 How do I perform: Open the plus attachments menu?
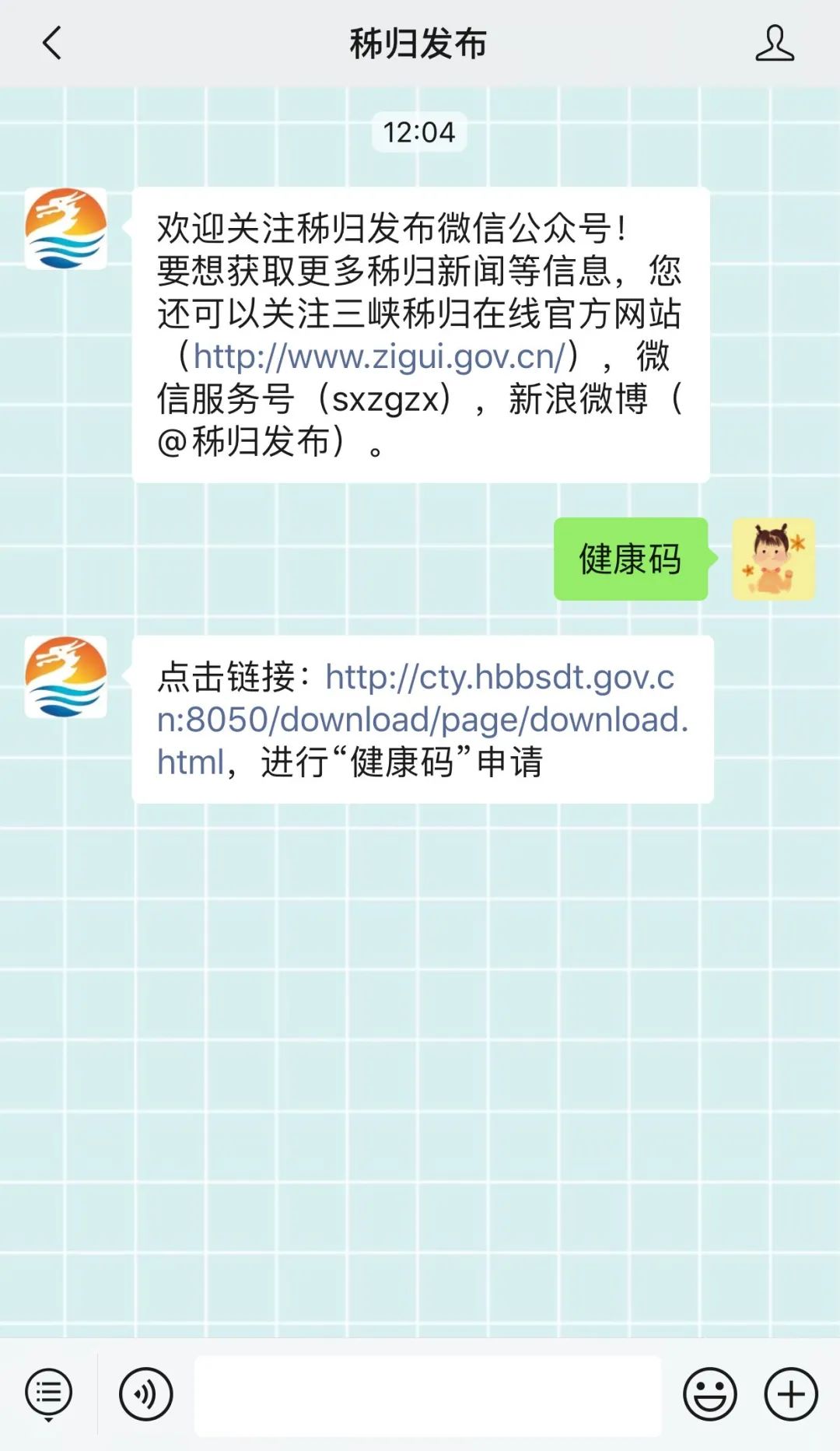790,1394
